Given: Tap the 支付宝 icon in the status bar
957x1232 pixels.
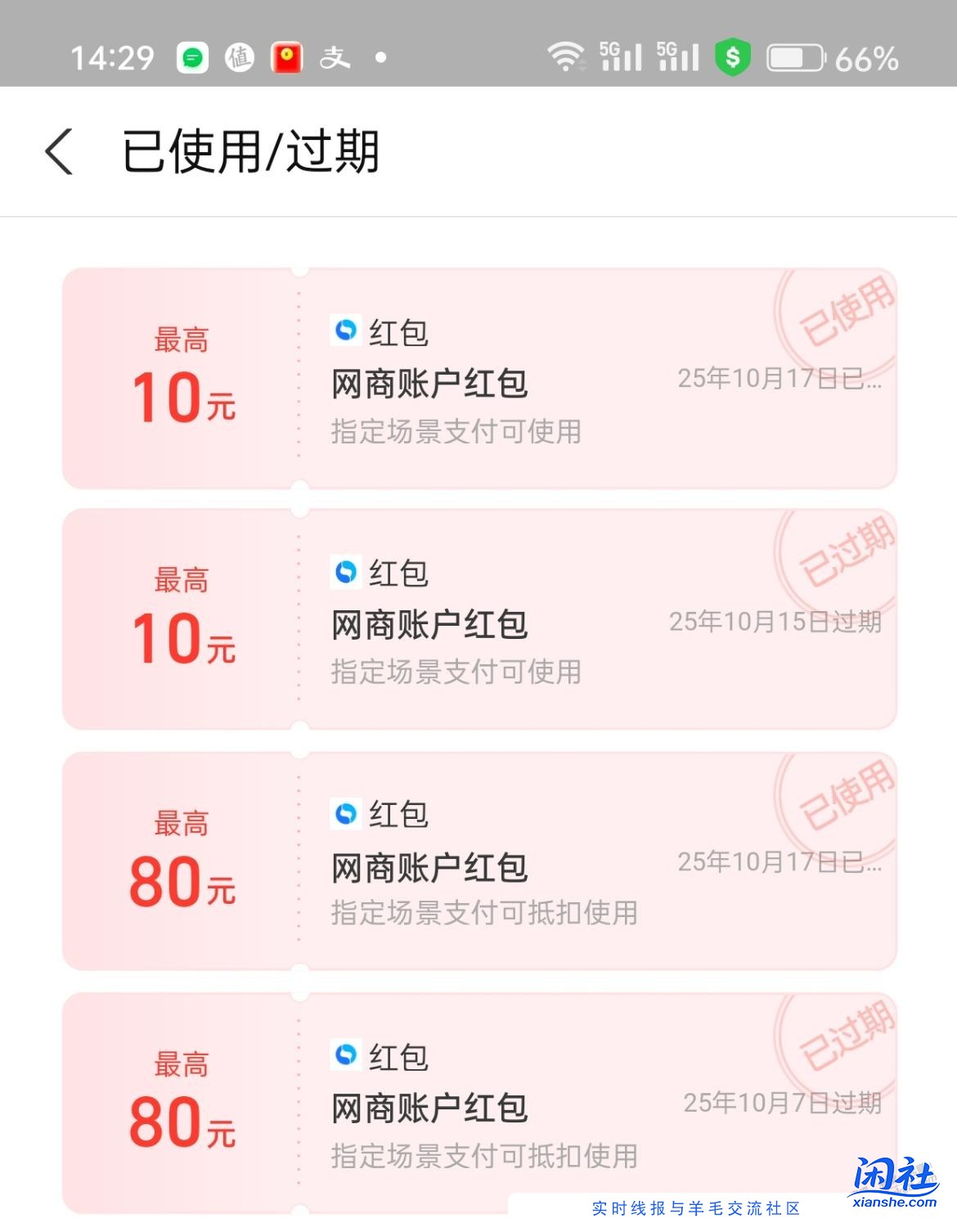Looking at the screenshot, I should (x=335, y=57).
